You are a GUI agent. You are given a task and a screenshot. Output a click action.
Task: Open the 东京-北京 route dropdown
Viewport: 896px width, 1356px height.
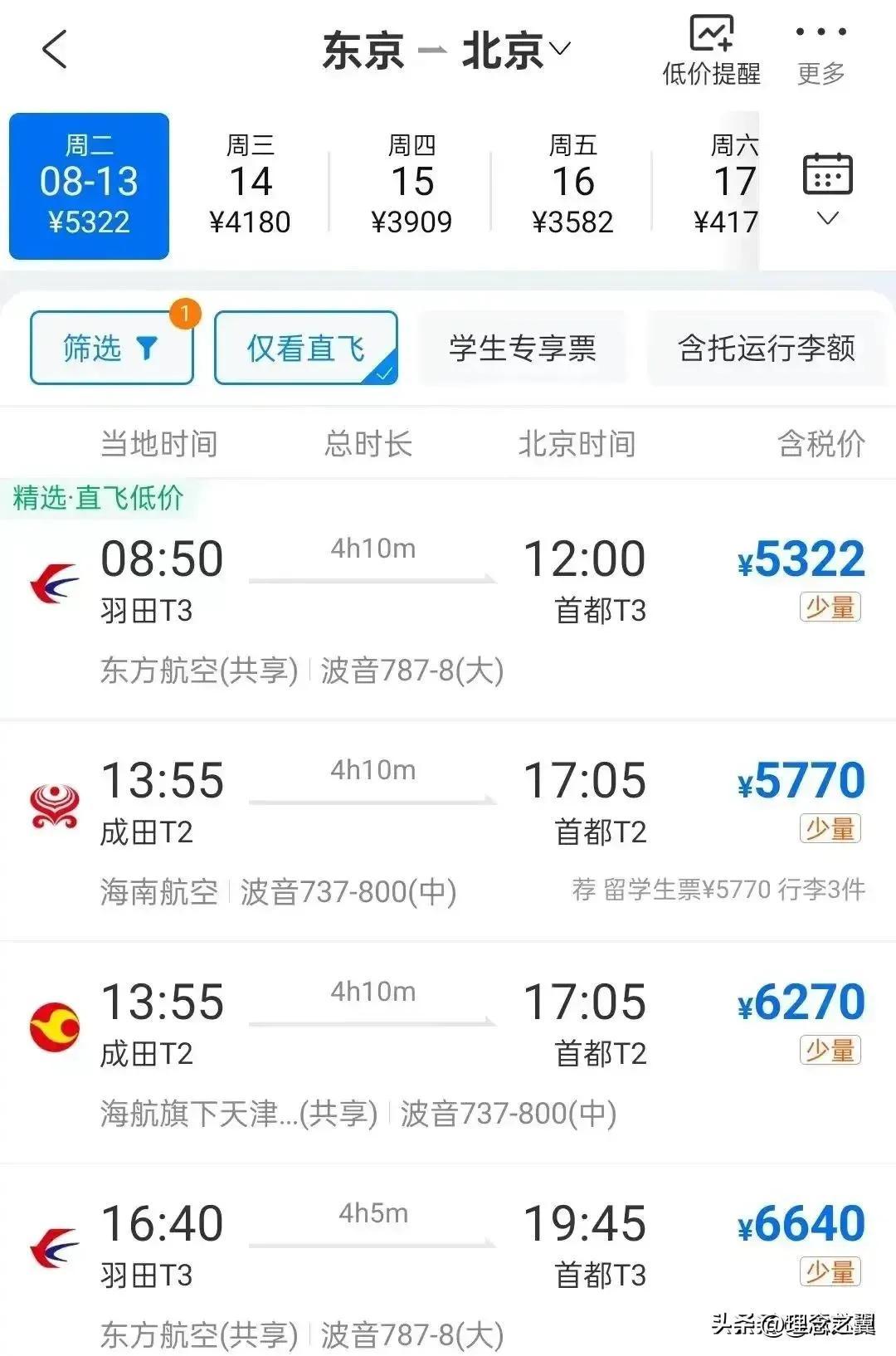[x=446, y=50]
